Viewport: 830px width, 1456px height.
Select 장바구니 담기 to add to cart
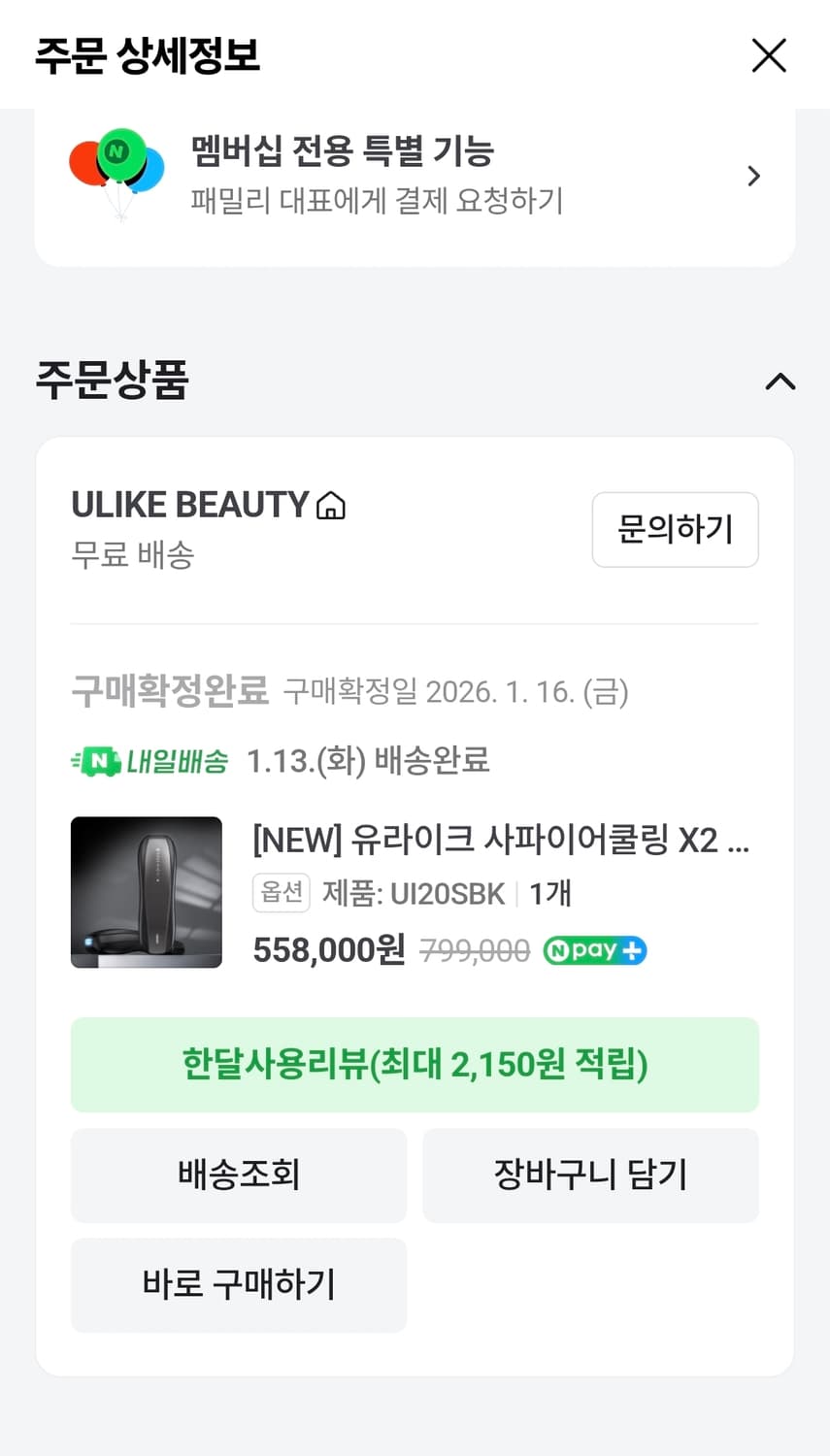[590, 1175]
